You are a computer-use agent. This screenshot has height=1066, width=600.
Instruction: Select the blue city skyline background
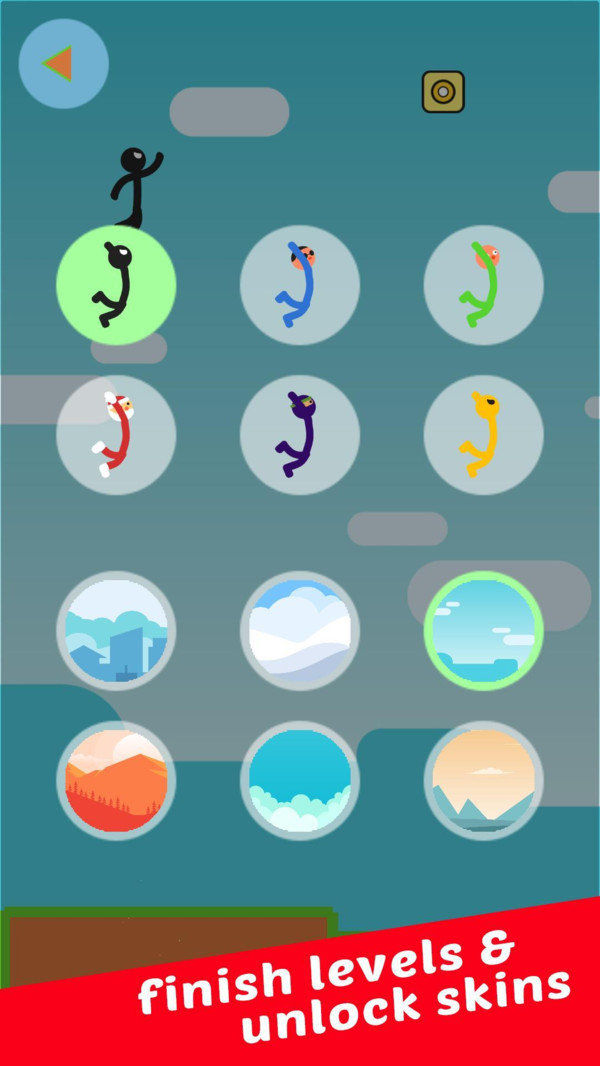tap(116, 631)
